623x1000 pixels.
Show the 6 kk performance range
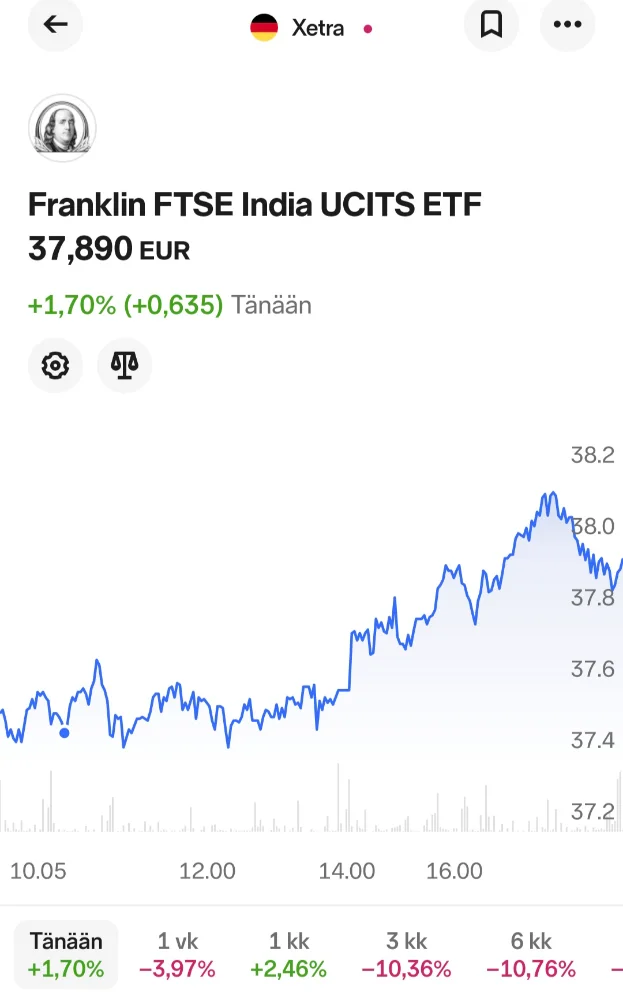click(530, 954)
